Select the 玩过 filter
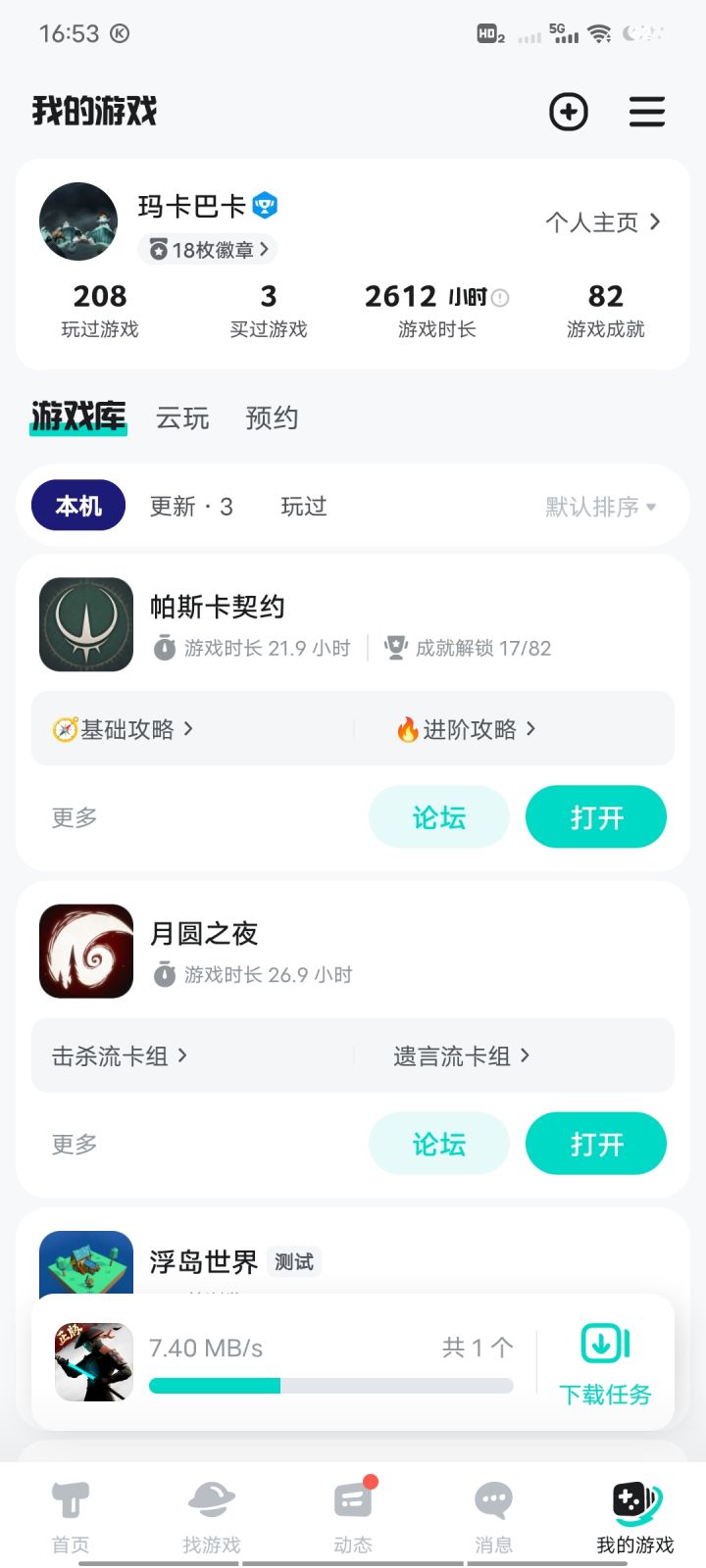 [303, 507]
